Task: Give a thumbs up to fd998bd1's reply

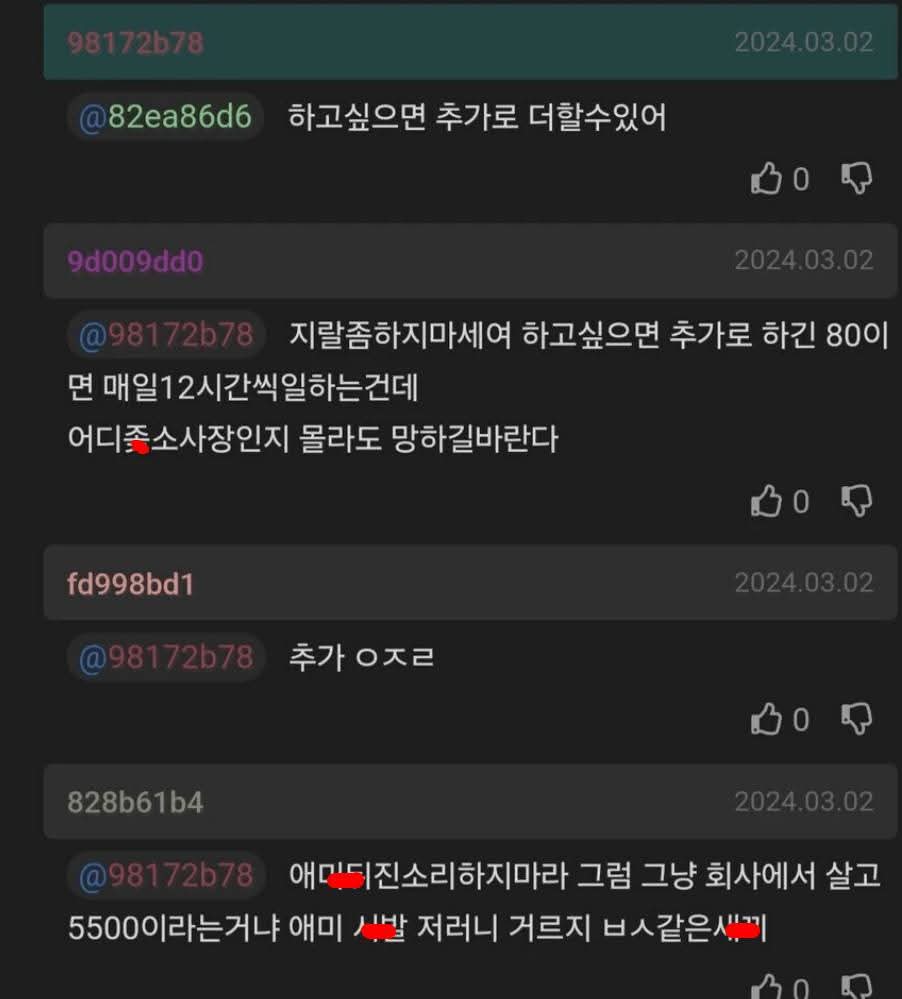Action: (767, 719)
